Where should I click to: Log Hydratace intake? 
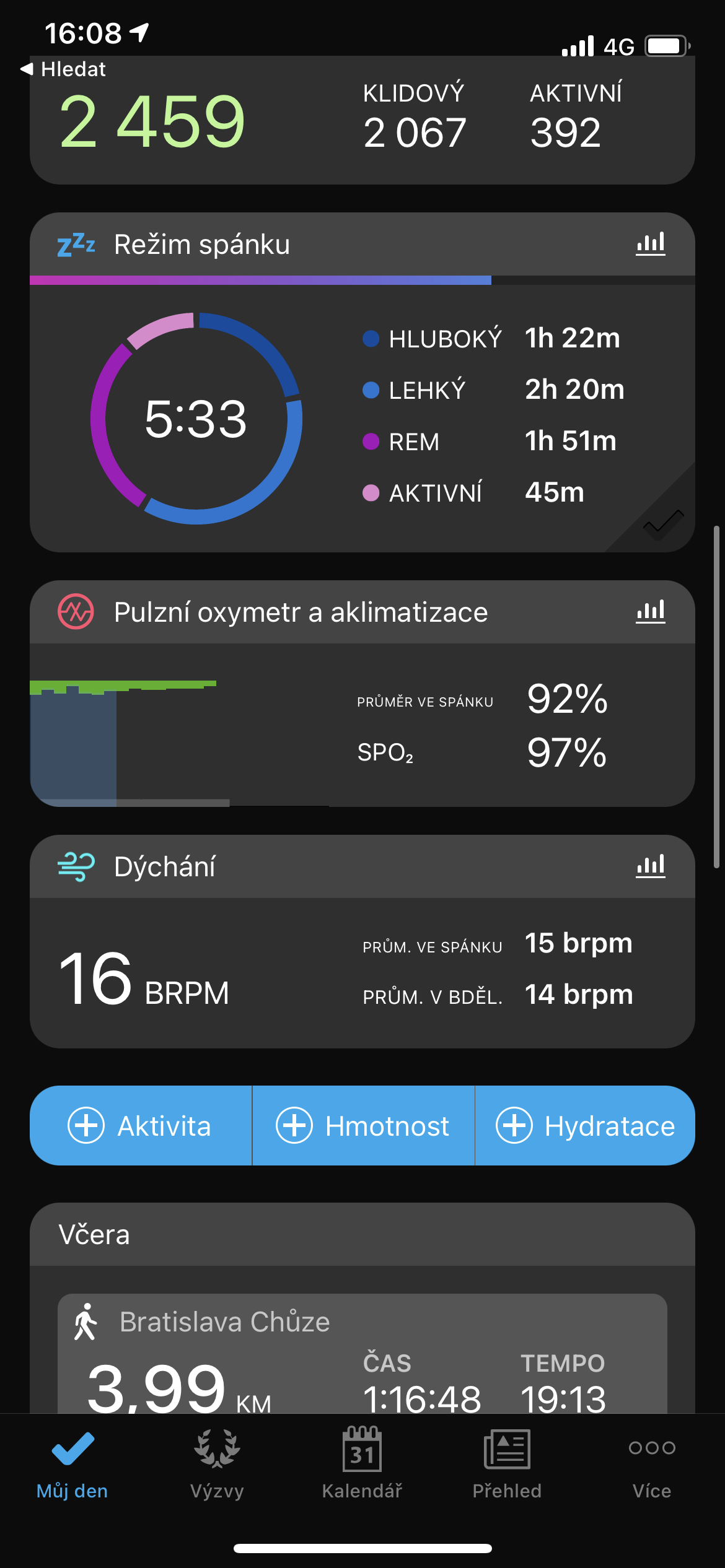(x=585, y=1125)
